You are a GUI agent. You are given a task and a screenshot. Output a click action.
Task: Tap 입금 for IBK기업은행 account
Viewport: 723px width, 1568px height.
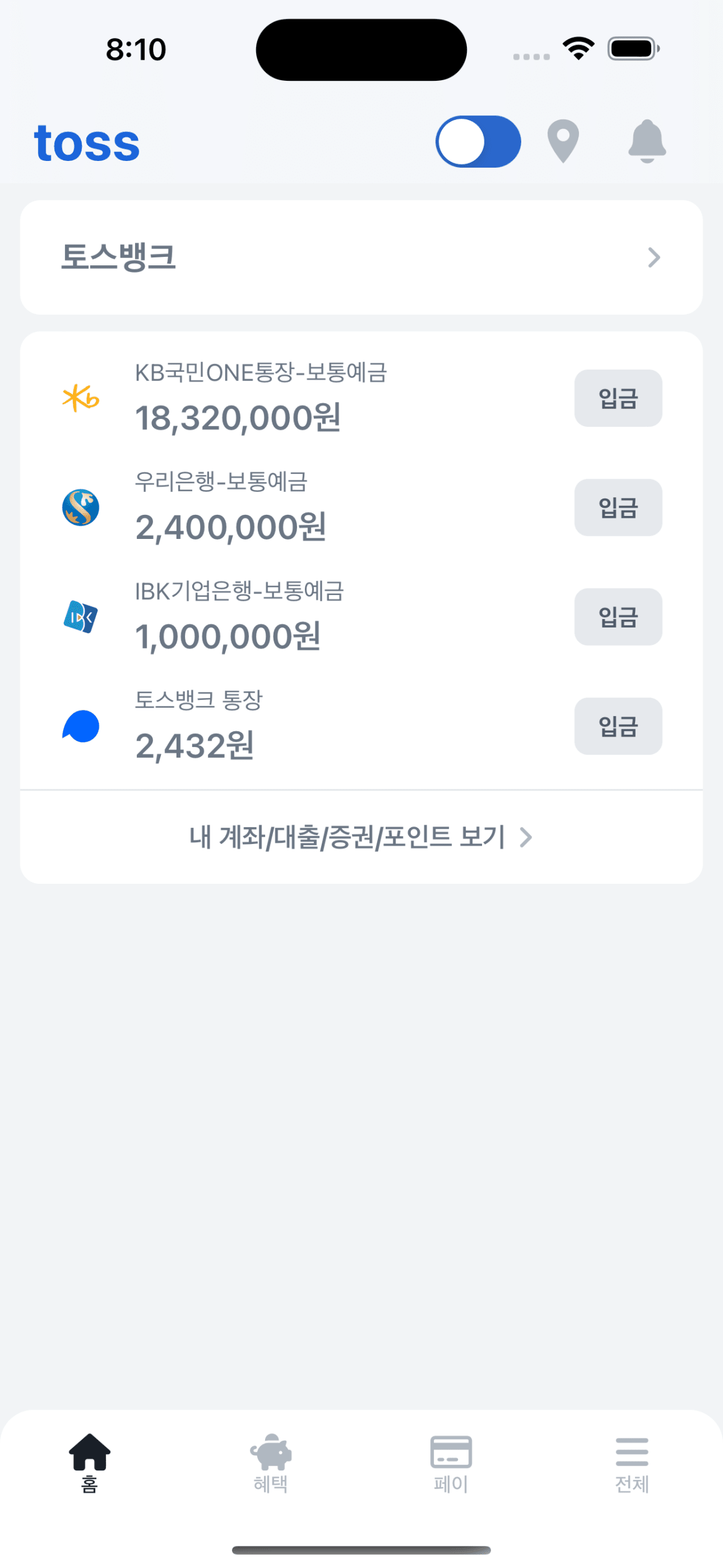618,617
